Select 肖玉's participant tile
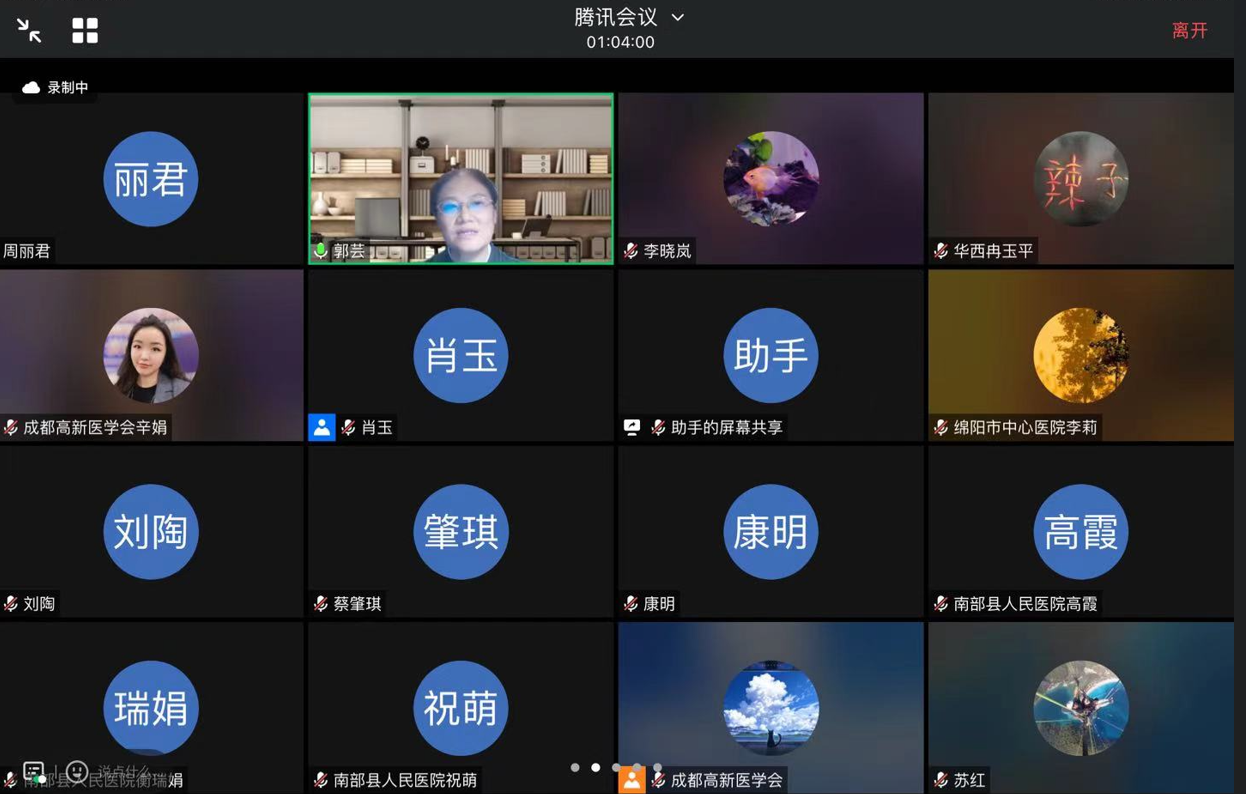This screenshot has height=794, width=1246. (x=461, y=355)
